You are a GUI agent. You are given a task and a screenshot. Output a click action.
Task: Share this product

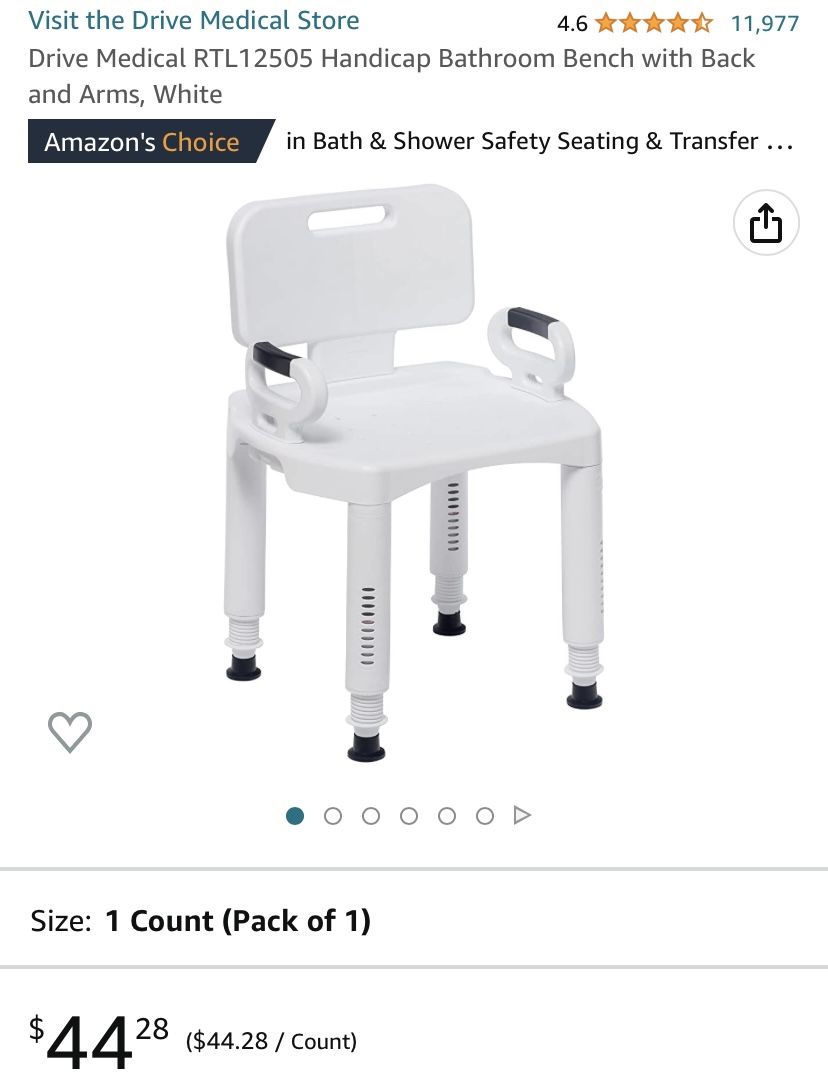(765, 222)
